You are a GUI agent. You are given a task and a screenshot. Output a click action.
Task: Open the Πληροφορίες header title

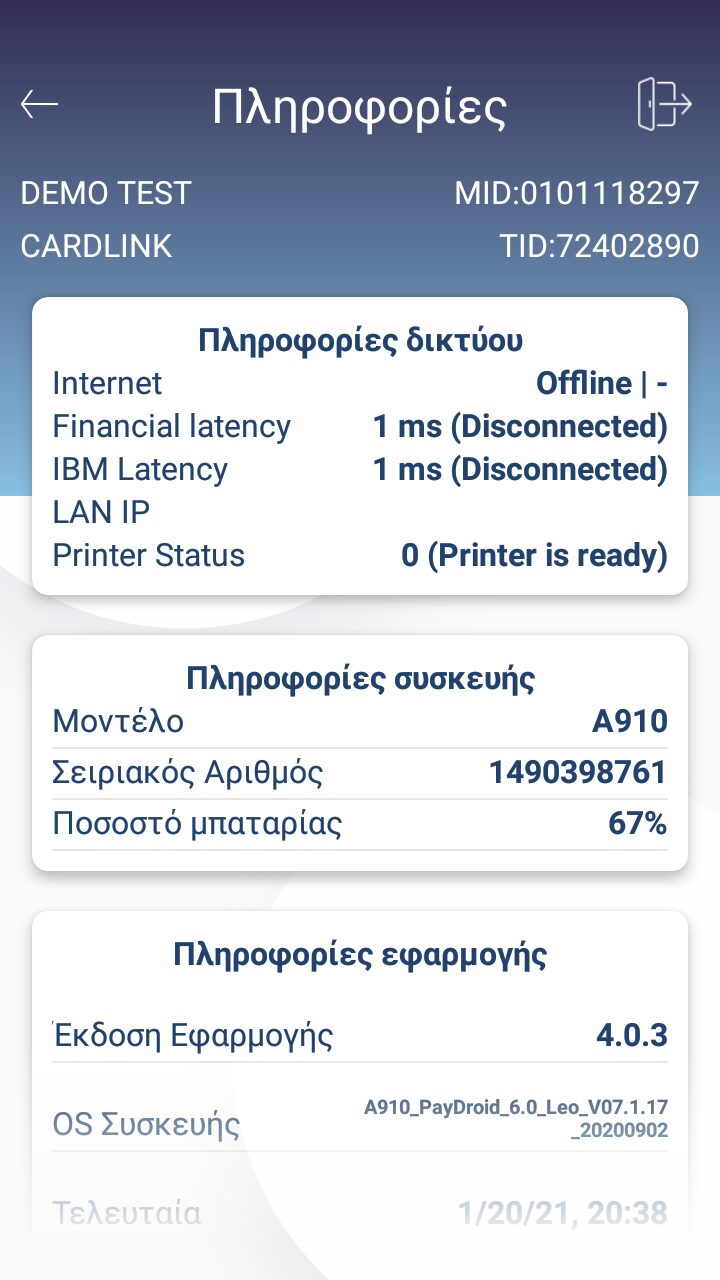(x=360, y=104)
